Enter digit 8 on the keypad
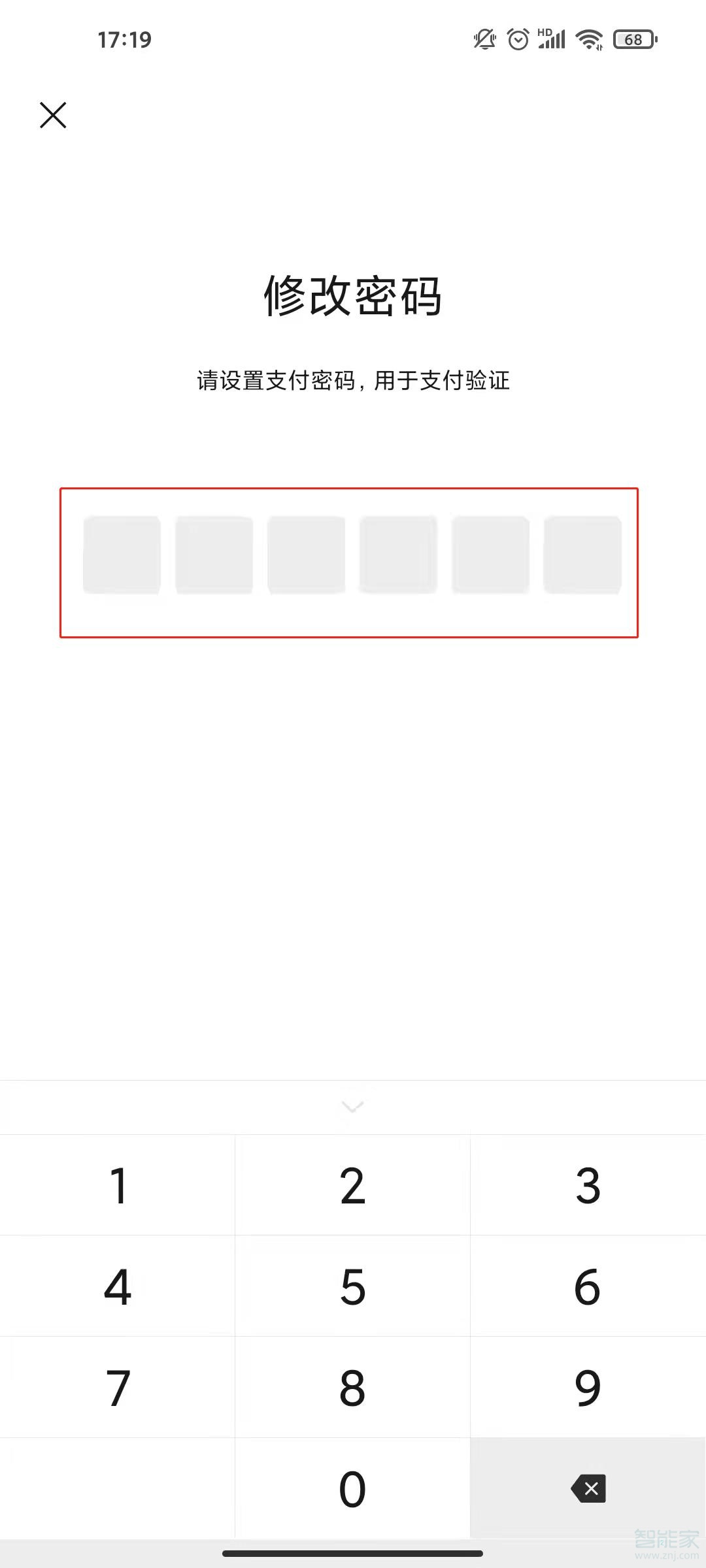Viewport: 706px width, 1568px height. tap(352, 1386)
